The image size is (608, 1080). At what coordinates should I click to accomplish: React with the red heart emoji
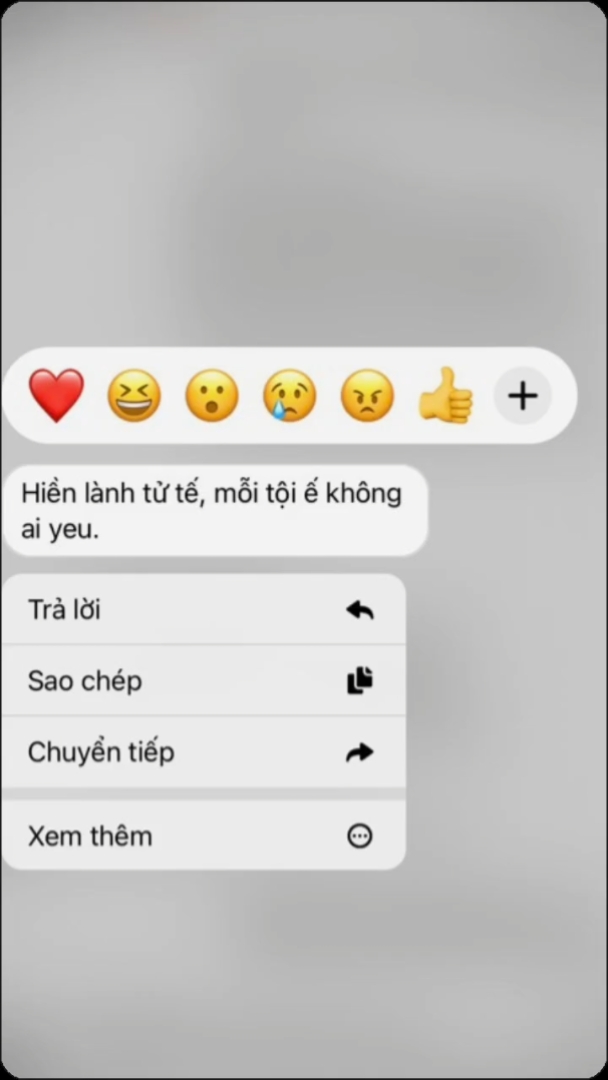coord(56,395)
